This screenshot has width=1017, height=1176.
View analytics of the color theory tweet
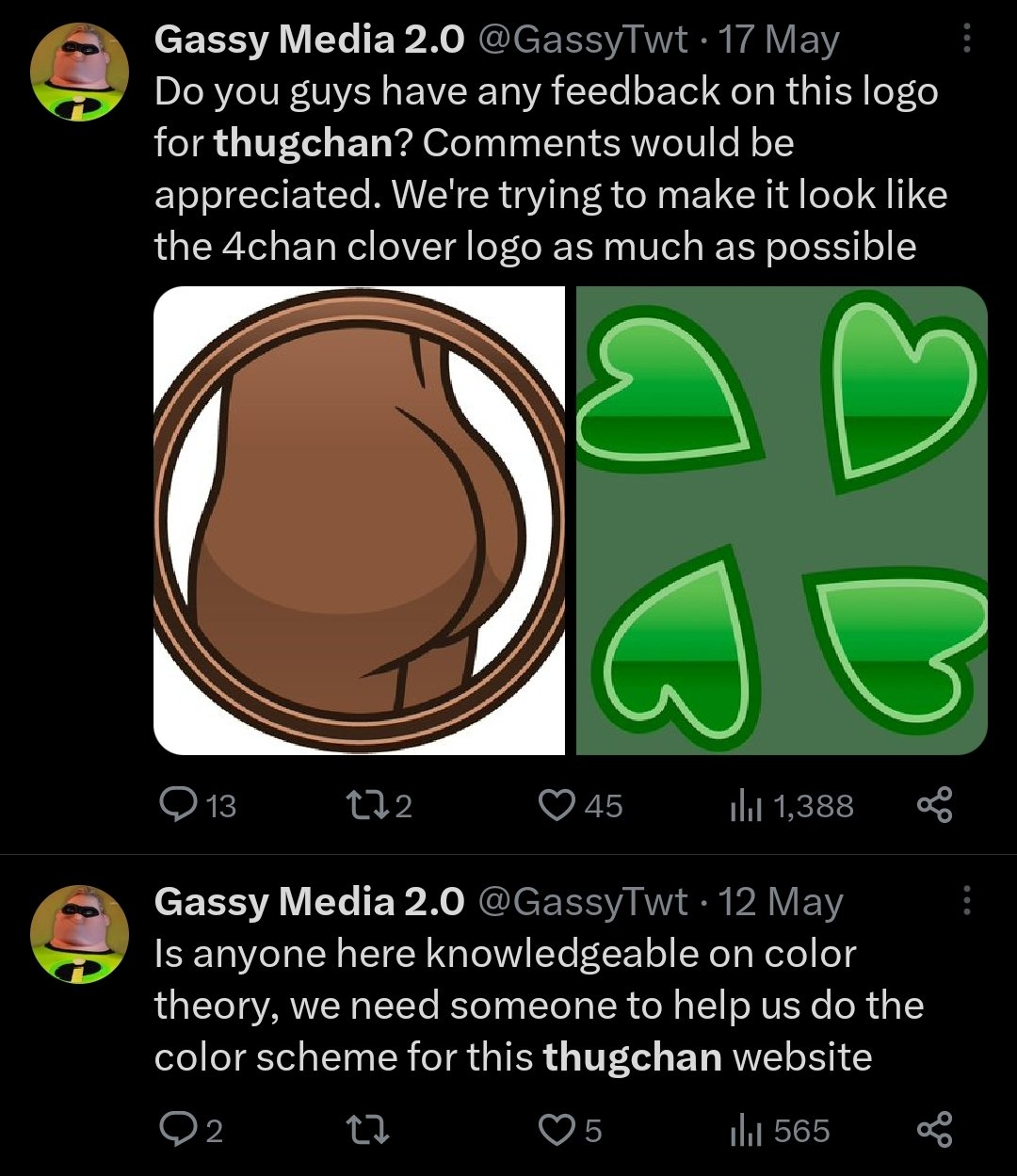point(746,1130)
